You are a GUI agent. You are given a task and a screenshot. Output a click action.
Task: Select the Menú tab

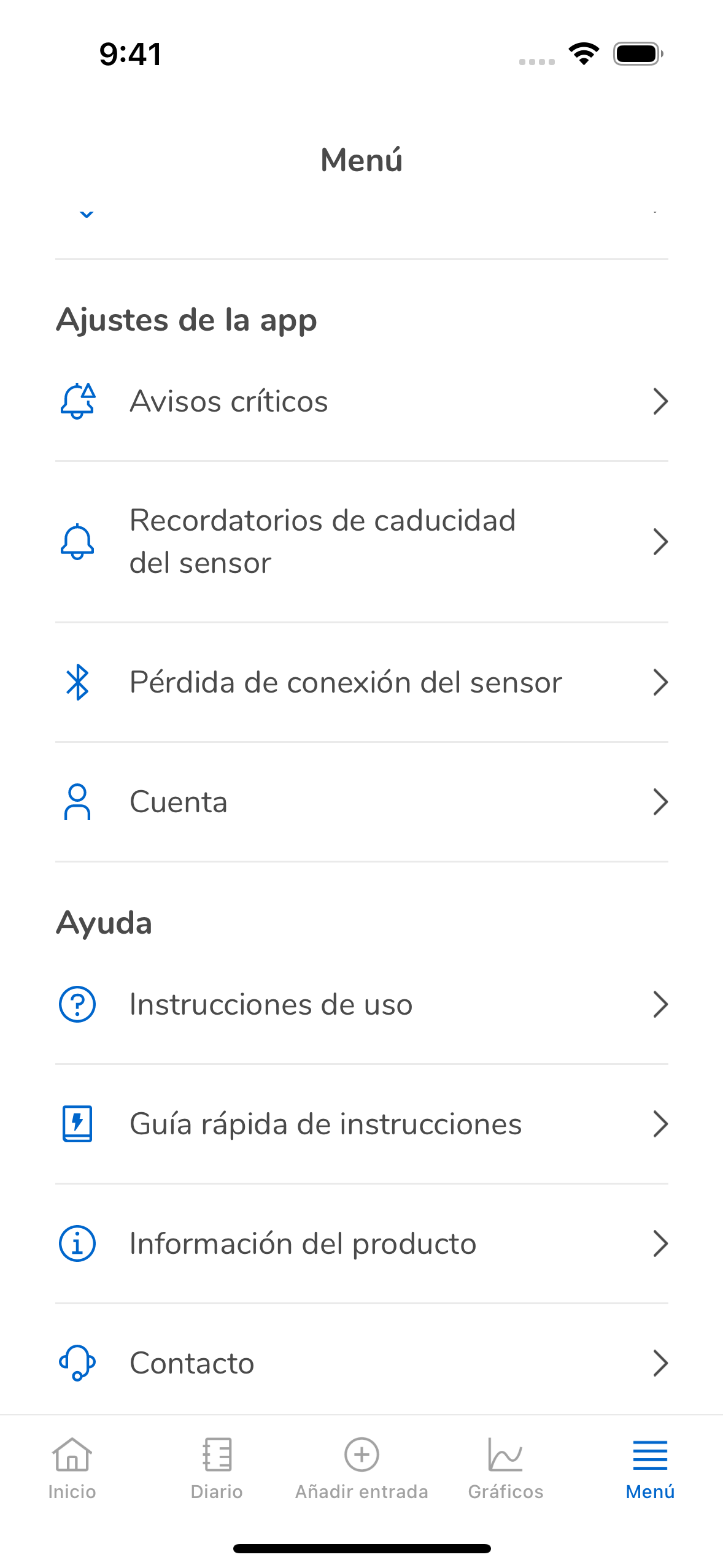(650, 1467)
